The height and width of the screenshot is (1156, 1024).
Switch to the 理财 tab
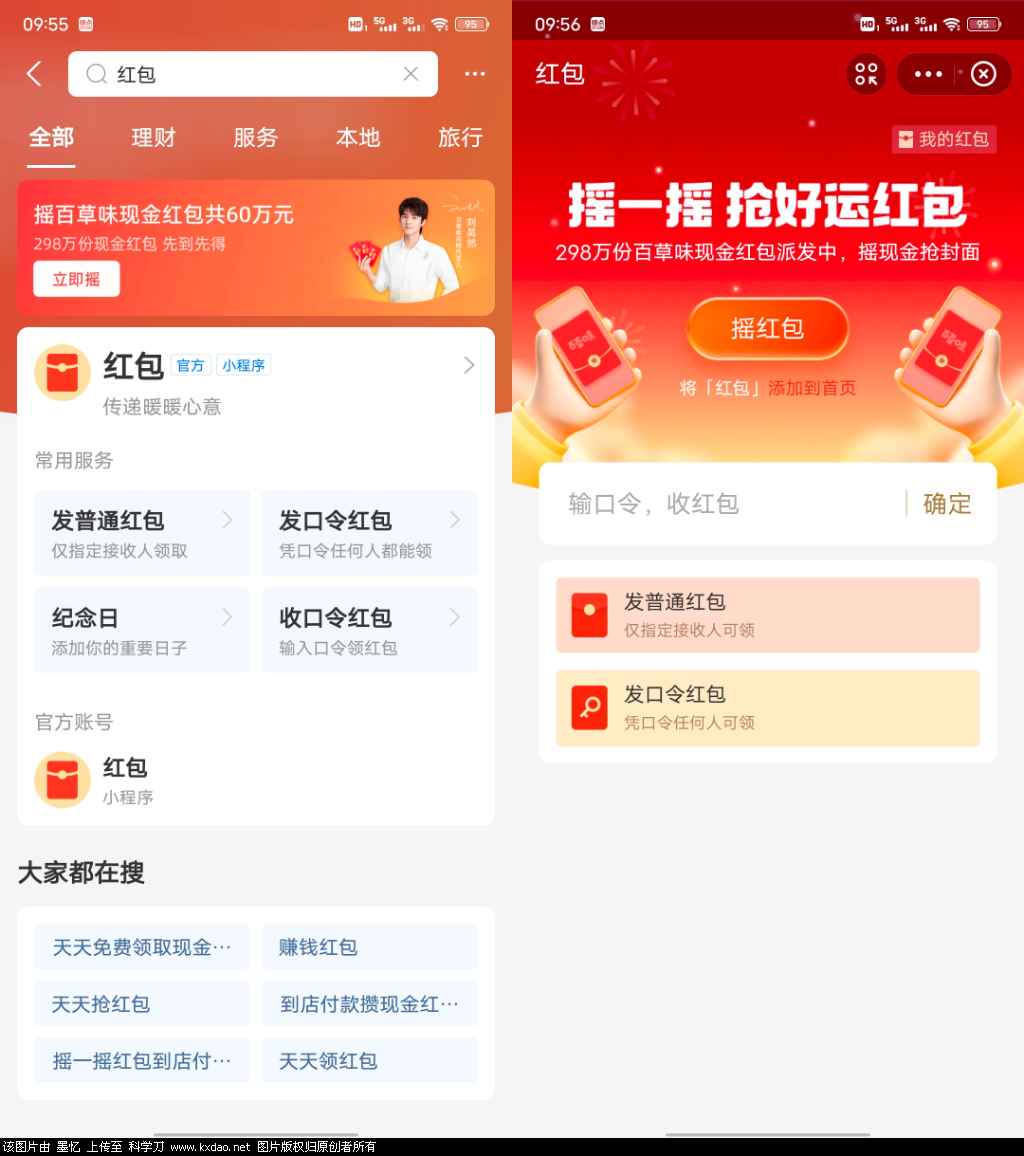pyautogui.click(x=153, y=138)
